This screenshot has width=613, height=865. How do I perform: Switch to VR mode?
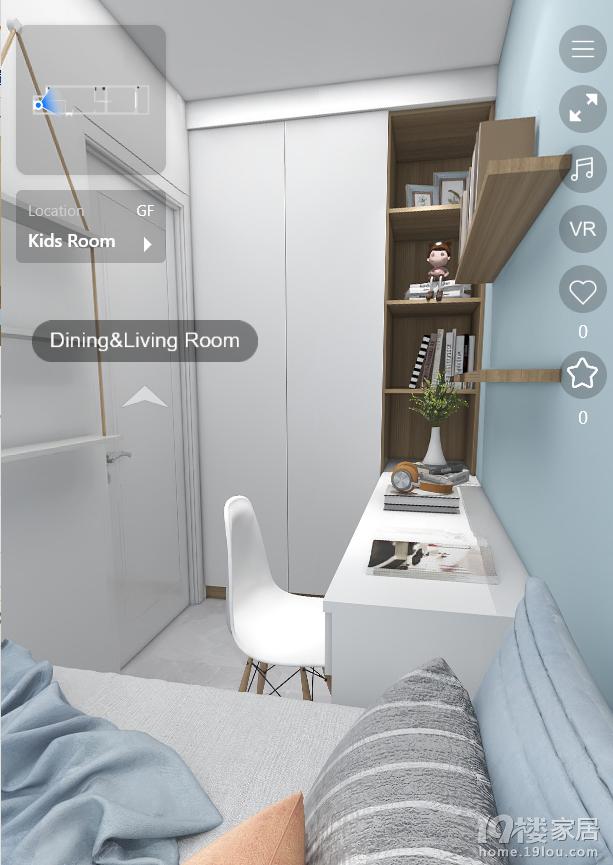[582, 229]
